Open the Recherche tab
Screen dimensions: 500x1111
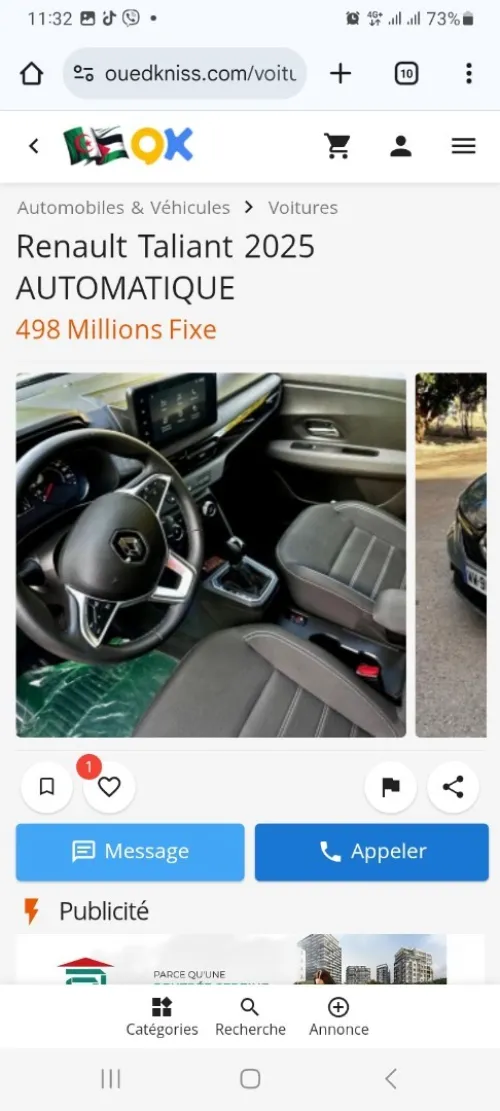pos(250,1017)
